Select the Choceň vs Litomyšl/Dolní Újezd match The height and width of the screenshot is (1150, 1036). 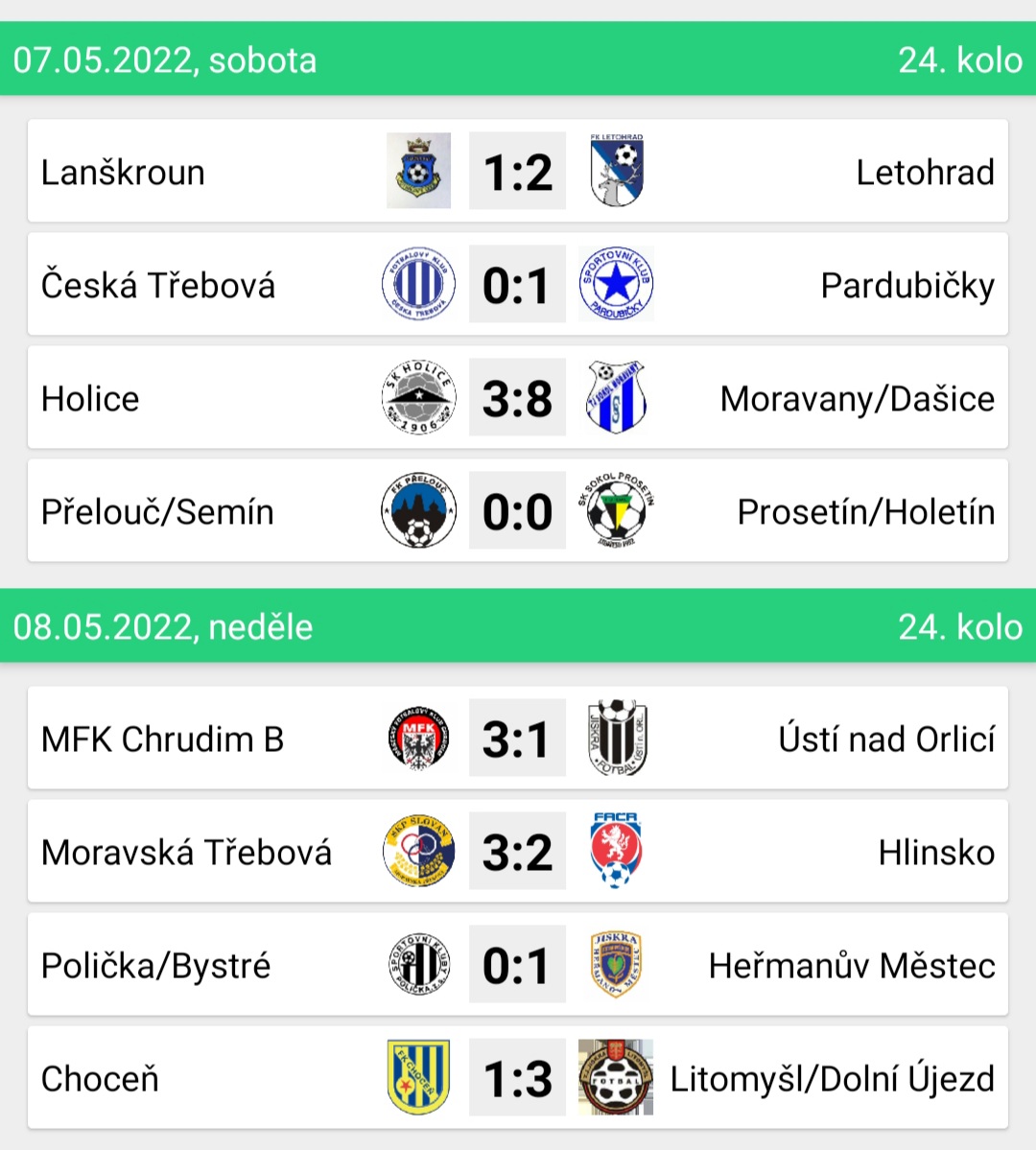(x=517, y=1078)
